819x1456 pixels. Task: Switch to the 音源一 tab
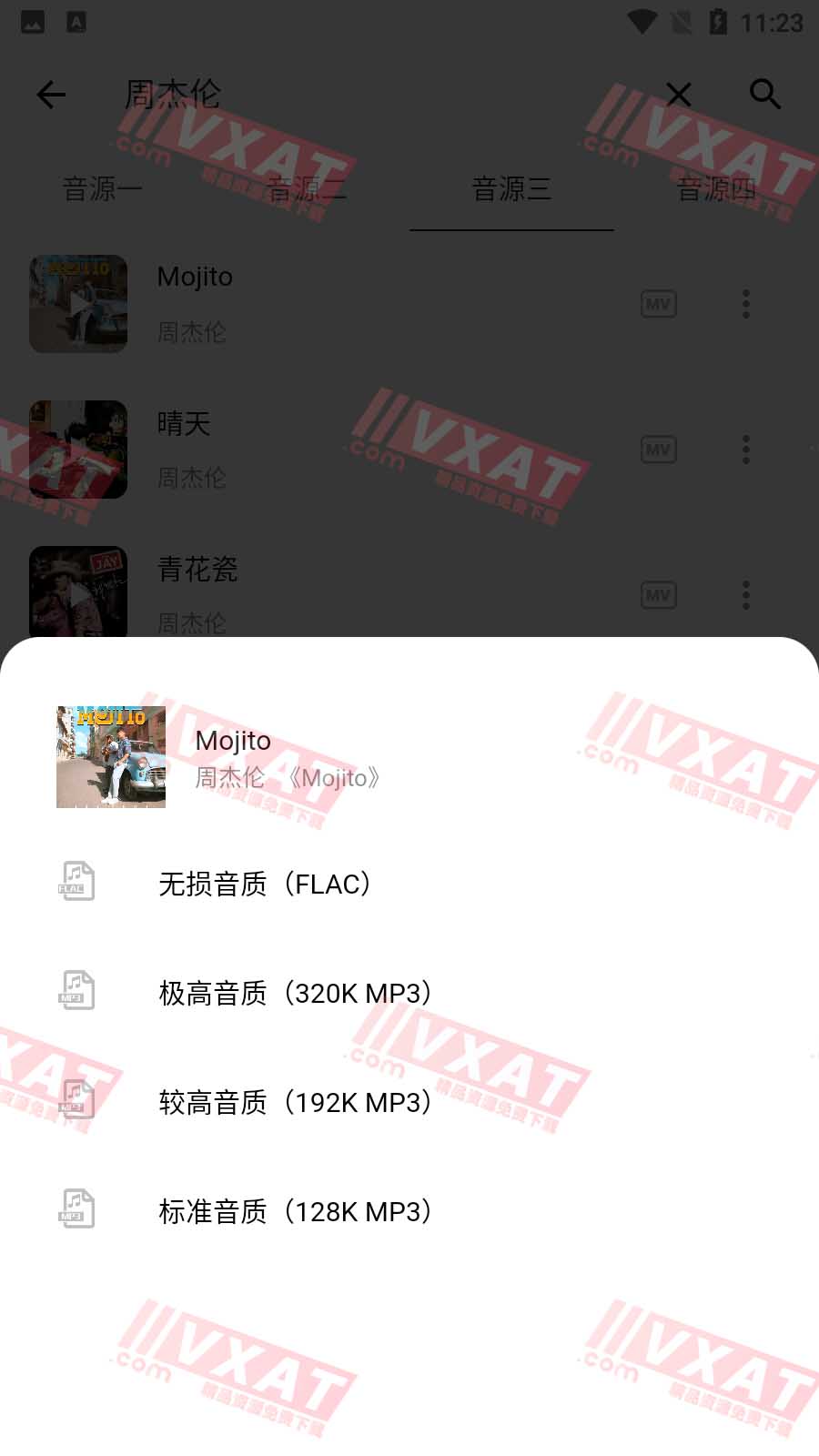[102, 189]
